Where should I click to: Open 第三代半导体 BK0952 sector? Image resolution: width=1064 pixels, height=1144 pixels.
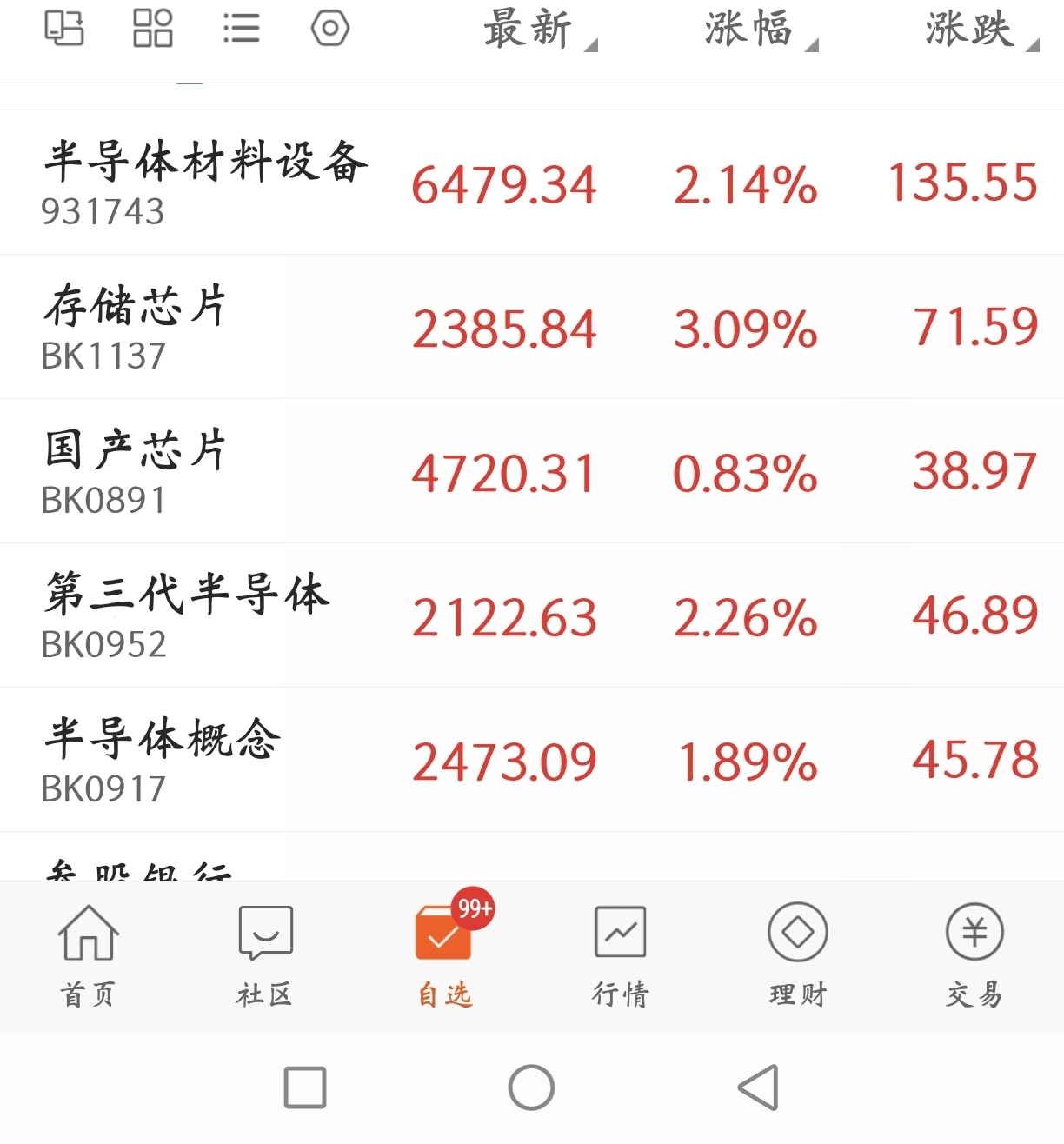pos(532,615)
